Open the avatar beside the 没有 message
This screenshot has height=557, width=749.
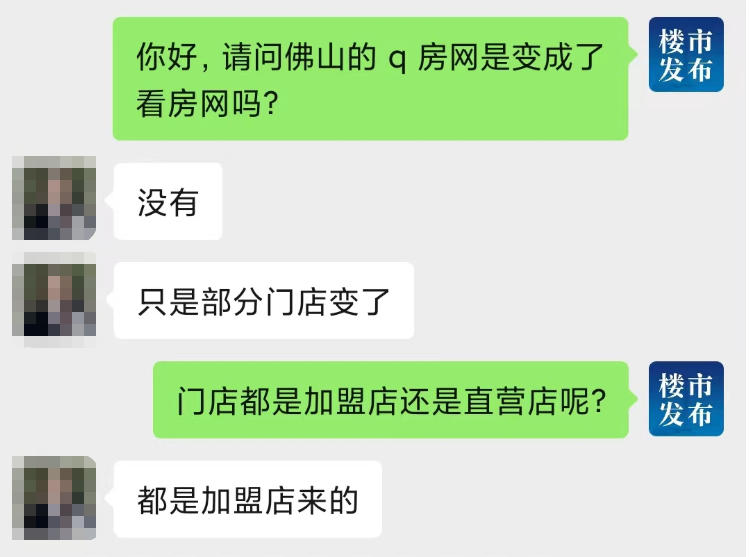point(54,198)
